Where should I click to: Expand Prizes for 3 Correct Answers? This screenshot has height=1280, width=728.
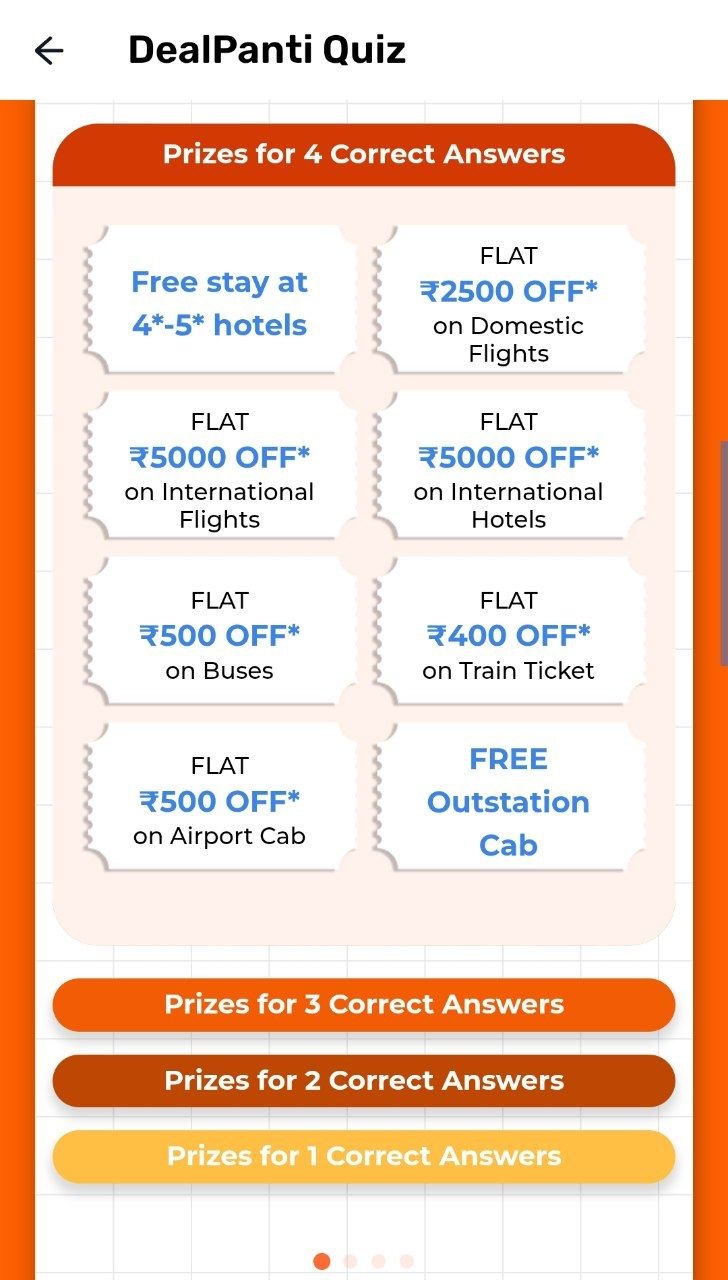(x=364, y=1004)
